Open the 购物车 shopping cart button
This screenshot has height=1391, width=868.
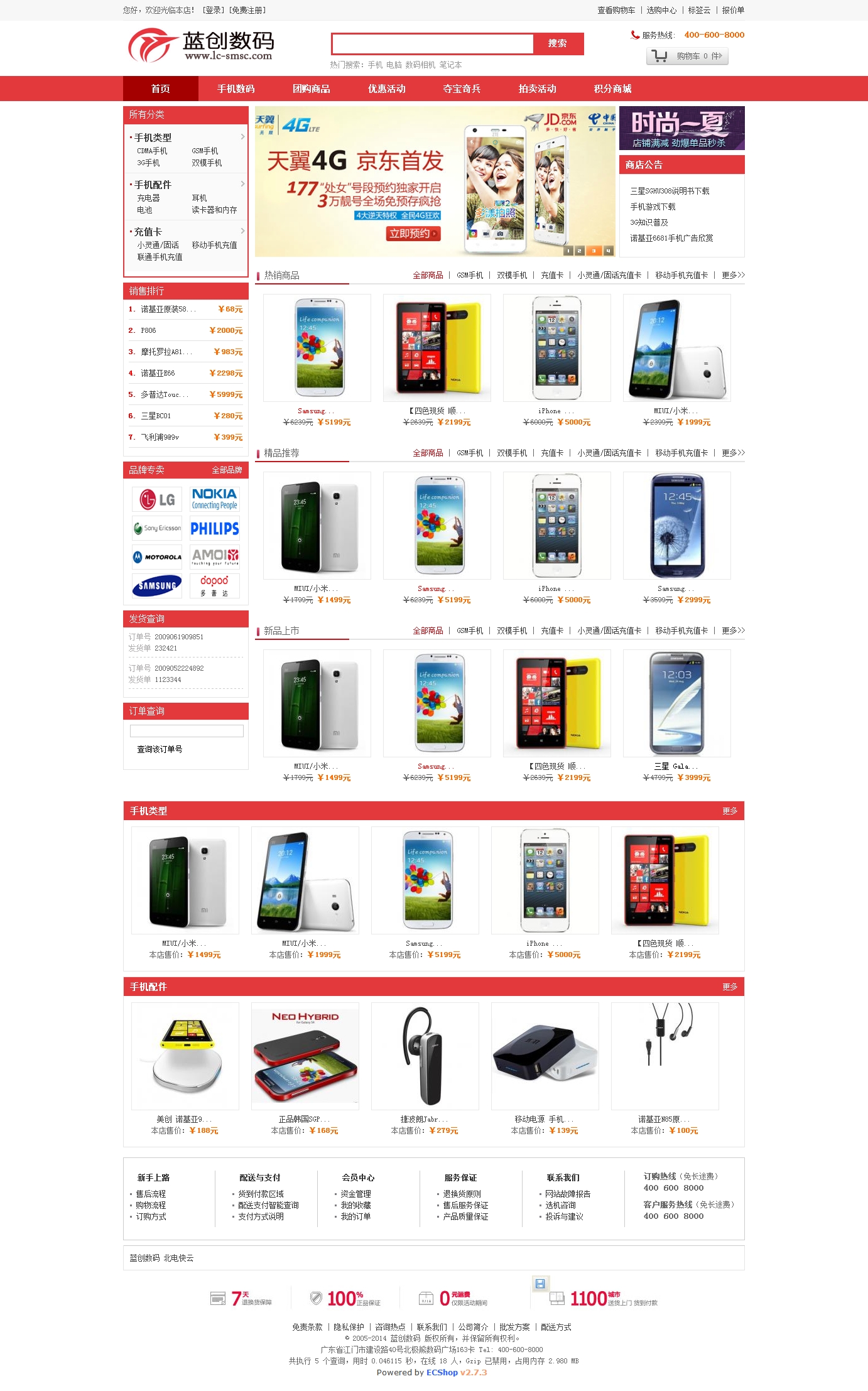click(687, 57)
